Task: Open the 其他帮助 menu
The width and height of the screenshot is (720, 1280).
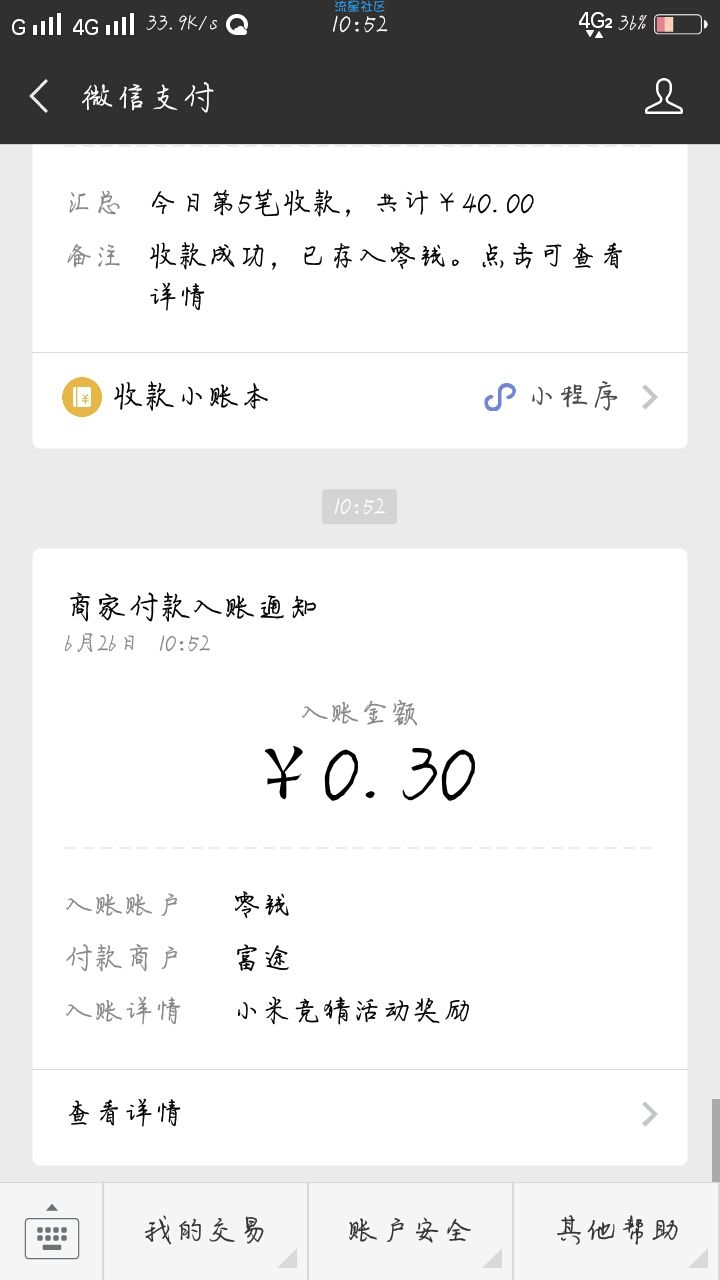Action: [617, 1232]
